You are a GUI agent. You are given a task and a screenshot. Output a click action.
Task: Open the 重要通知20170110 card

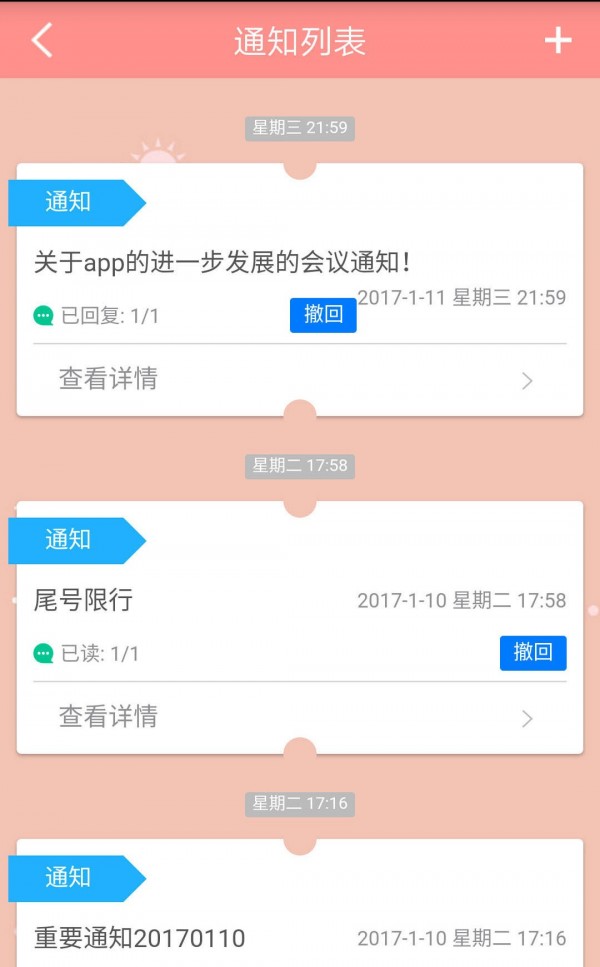tap(299, 937)
